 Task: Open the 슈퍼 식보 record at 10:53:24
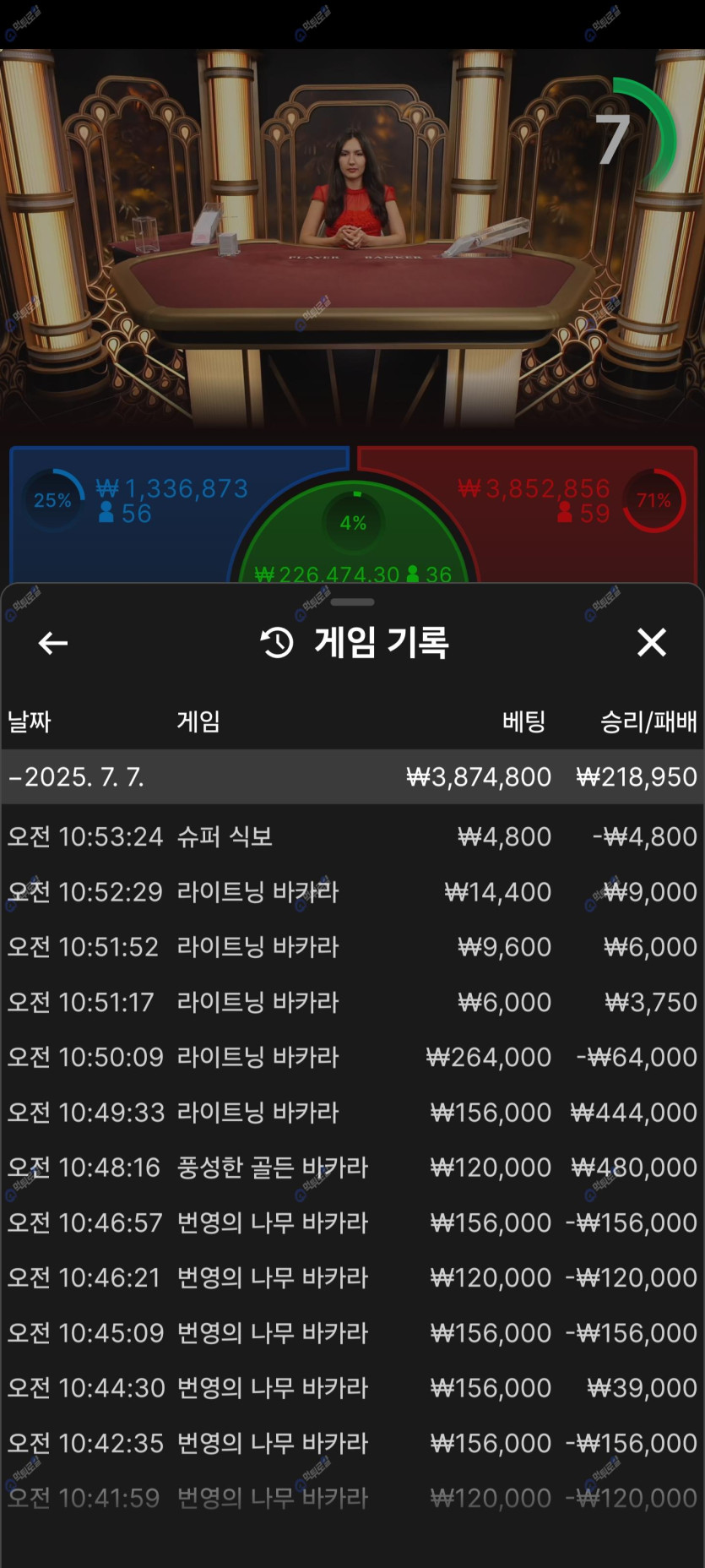coord(352,836)
